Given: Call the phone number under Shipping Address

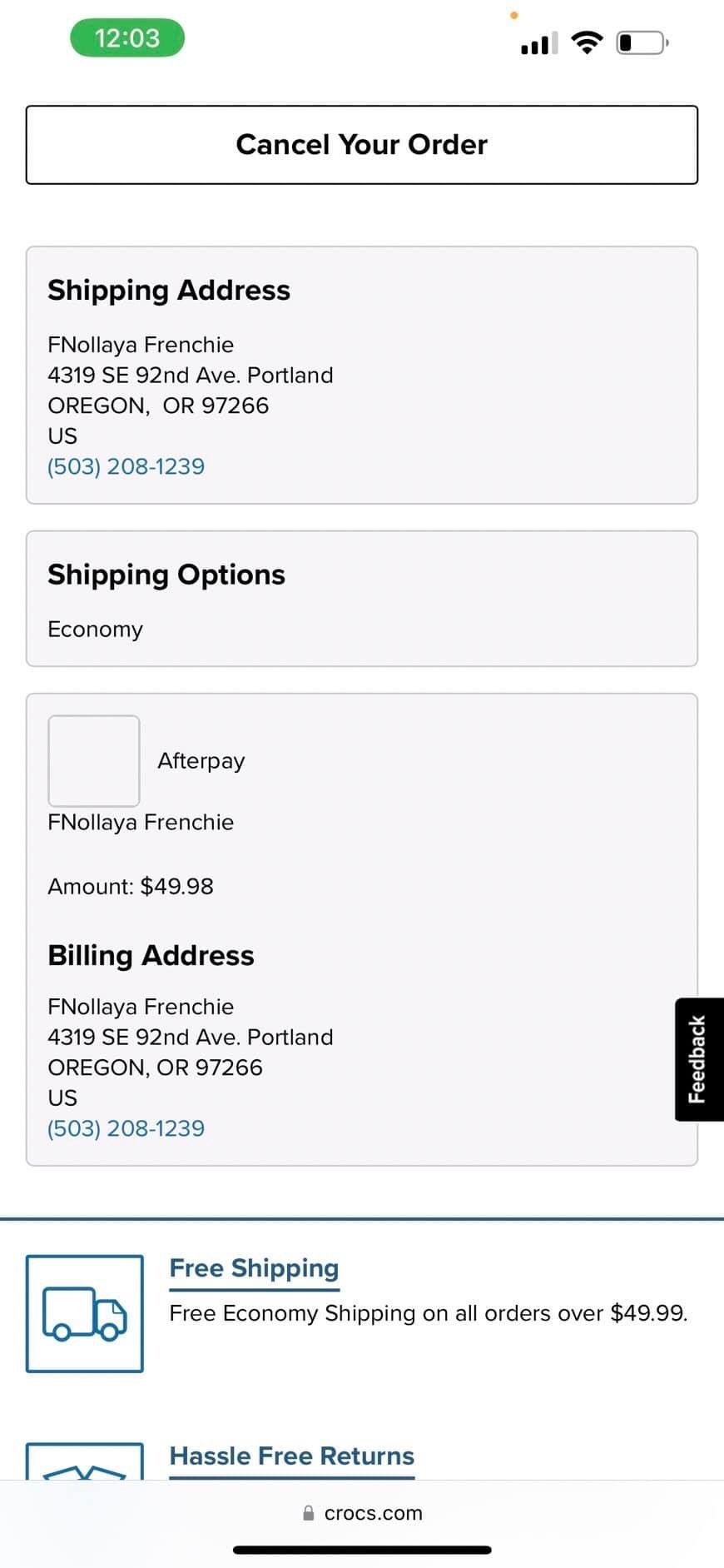Looking at the screenshot, I should pos(126,466).
